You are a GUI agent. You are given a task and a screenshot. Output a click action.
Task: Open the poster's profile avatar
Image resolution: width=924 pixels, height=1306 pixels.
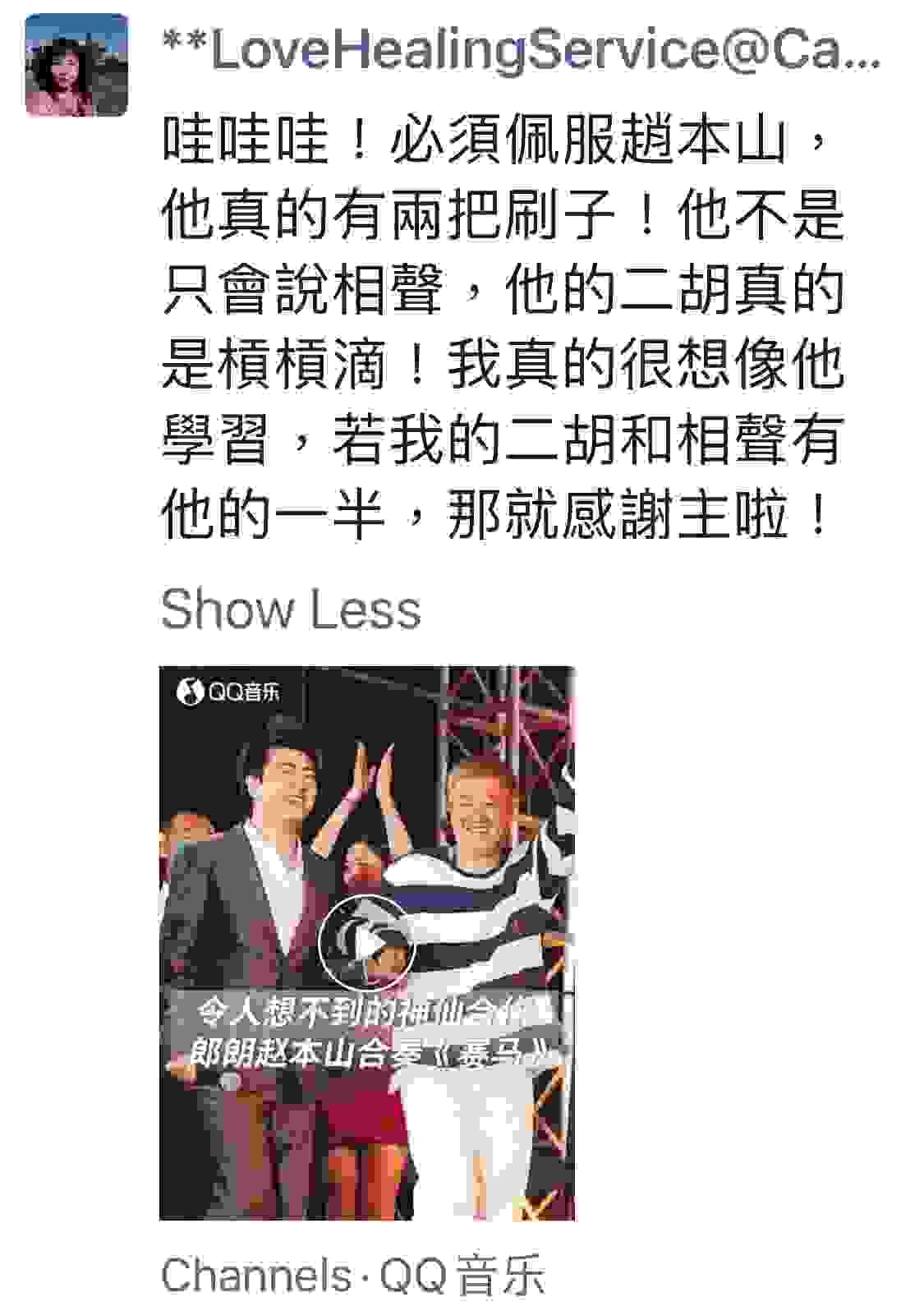pyautogui.click(x=76, y=66)
